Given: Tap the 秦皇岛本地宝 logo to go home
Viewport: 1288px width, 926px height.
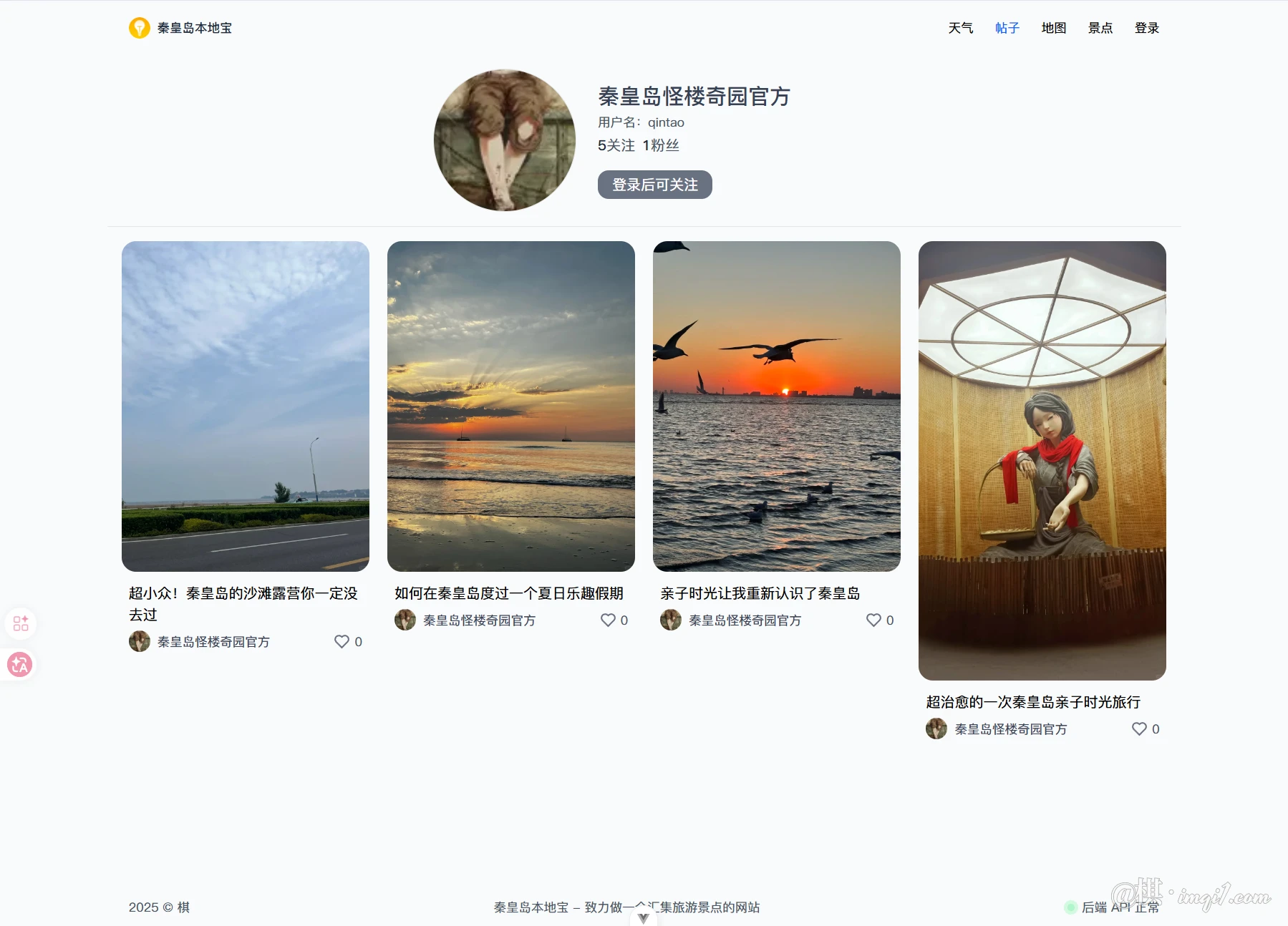Looking at the screenshot, I should pyautogui.click(x=180, y=28).
